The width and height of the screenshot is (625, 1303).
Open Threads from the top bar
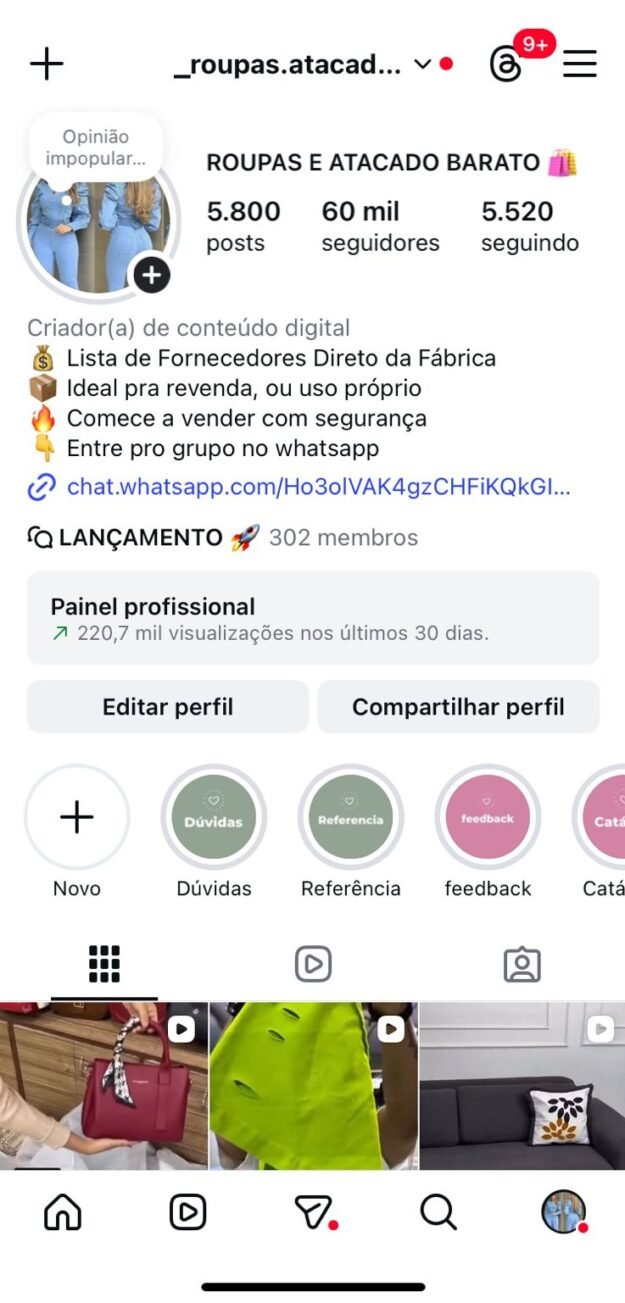[506, 64]
